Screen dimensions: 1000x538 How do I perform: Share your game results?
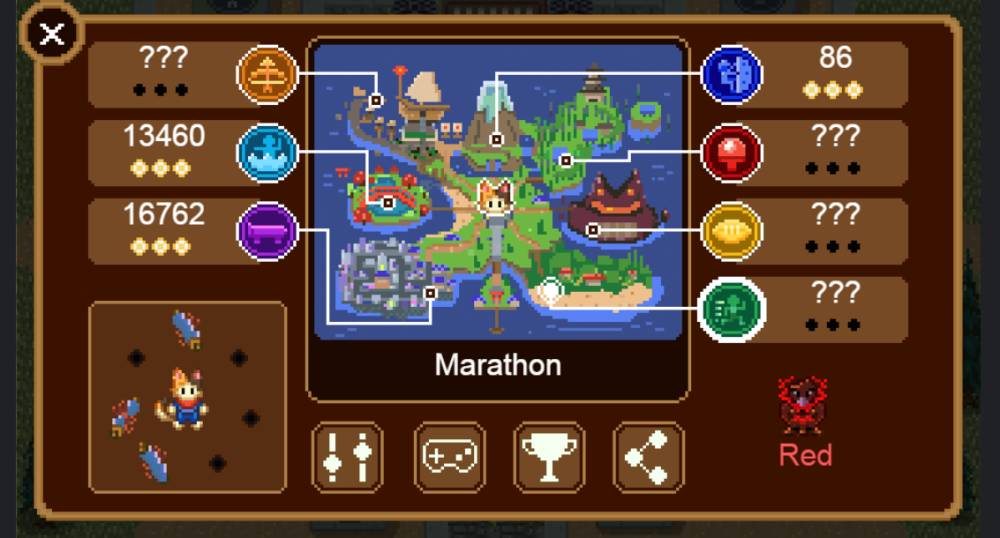648,457
